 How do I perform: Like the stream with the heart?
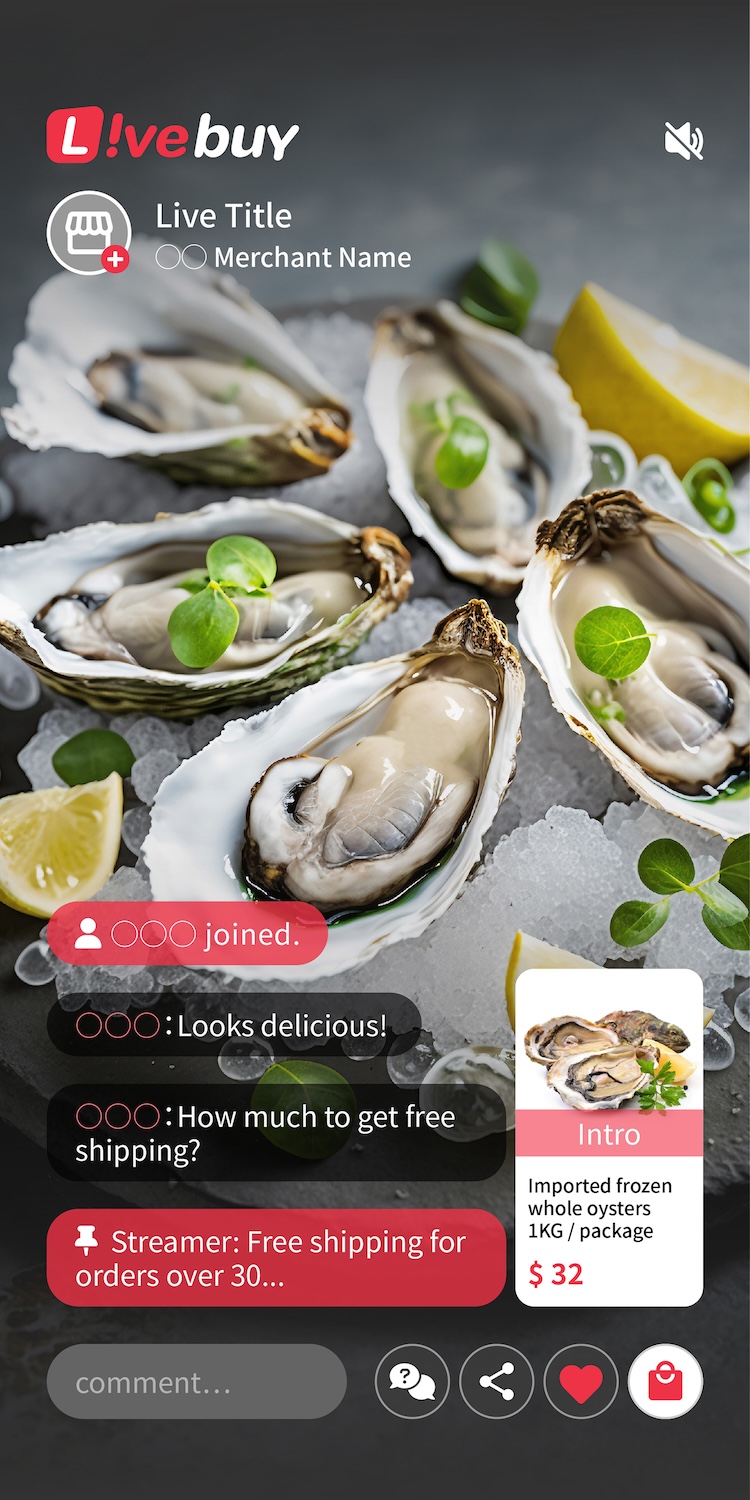click(x=581, y=1382)
